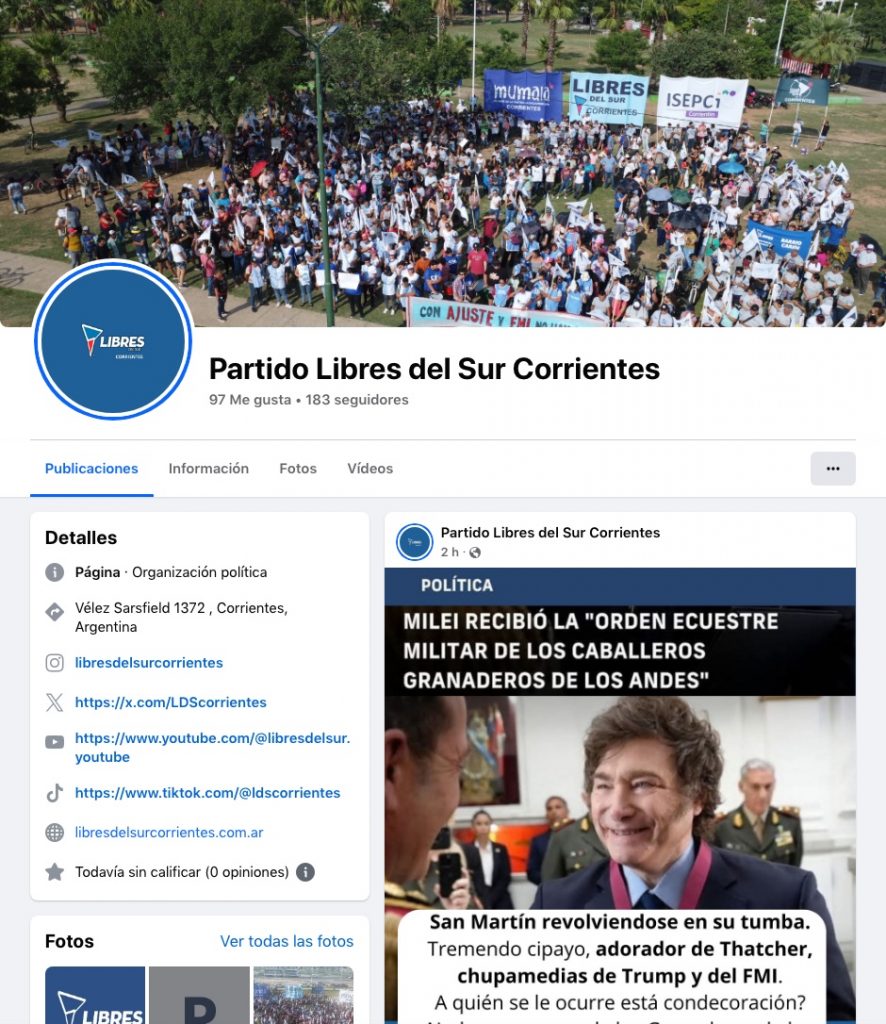This screenshot has height=1024, width=886.
Task: Open the Vídeos tab
Action: click(370, 468)
